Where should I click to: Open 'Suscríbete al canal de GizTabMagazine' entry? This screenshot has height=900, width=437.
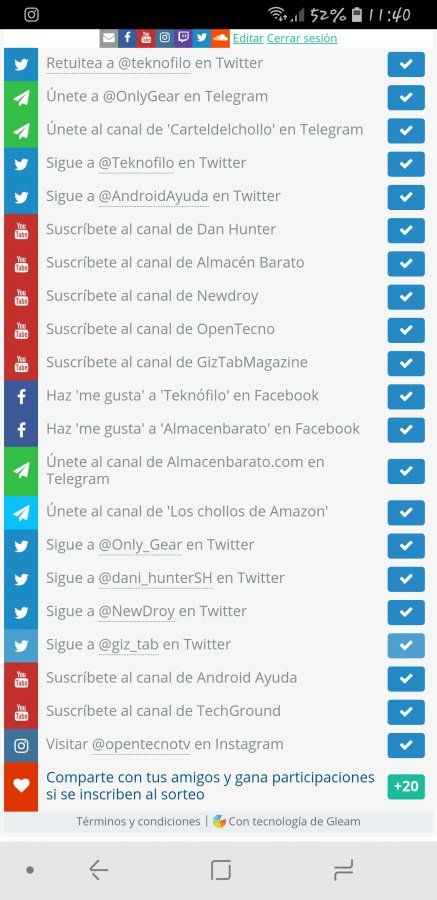point(218,363)
